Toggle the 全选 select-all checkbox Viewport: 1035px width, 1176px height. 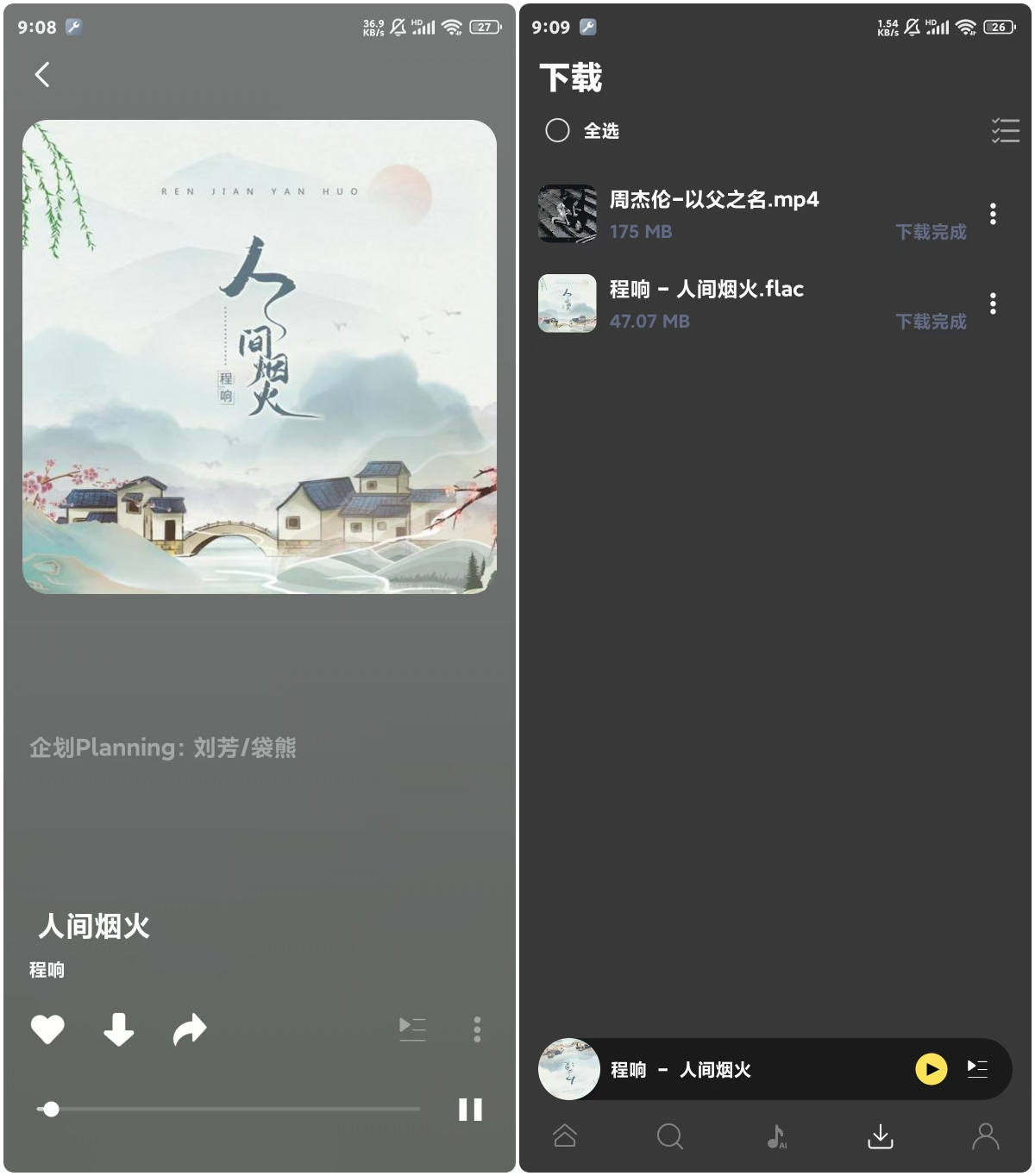click(558, 131)
